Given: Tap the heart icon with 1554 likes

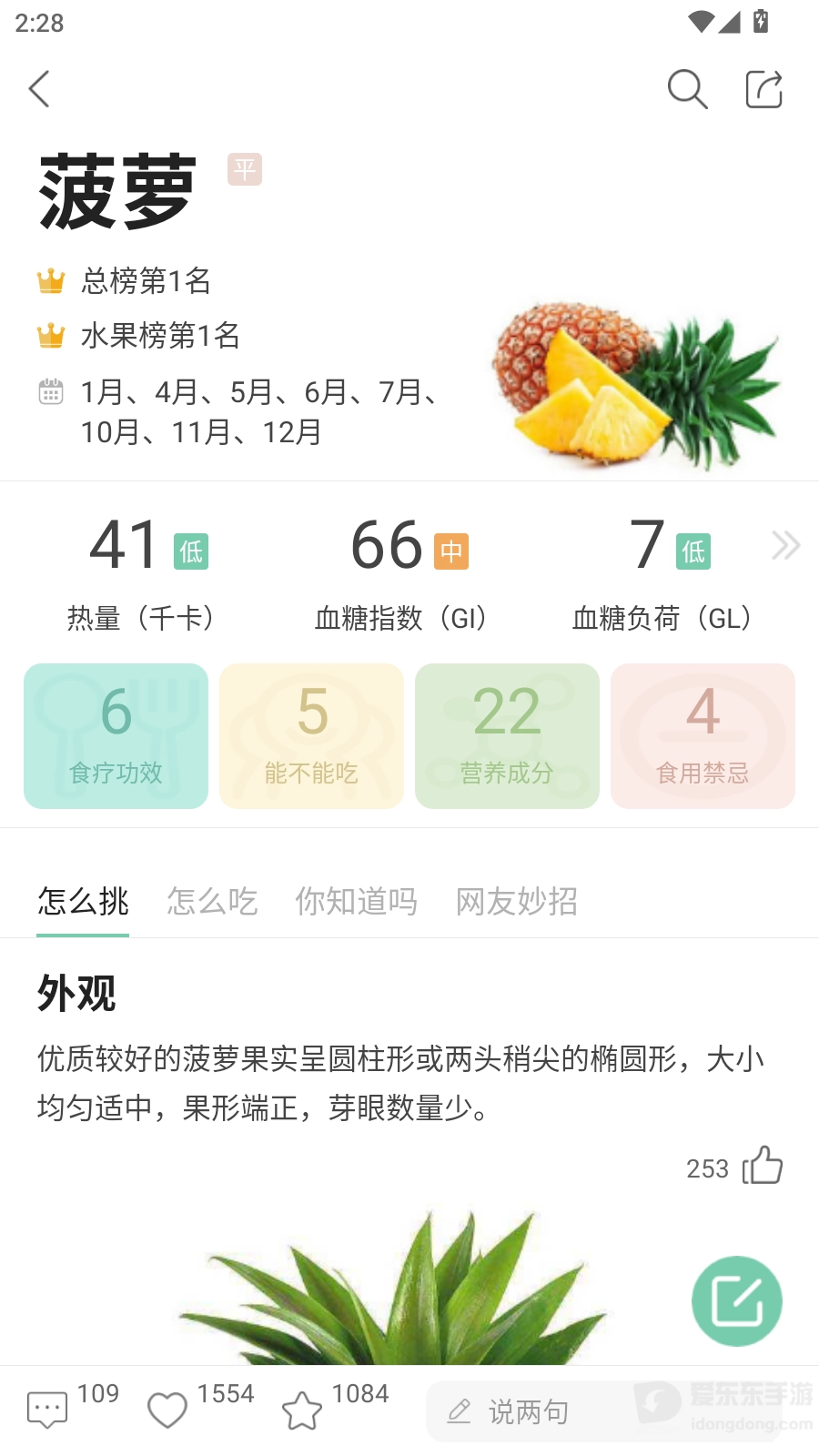Looking at the screenshot, I should 167,1407.
